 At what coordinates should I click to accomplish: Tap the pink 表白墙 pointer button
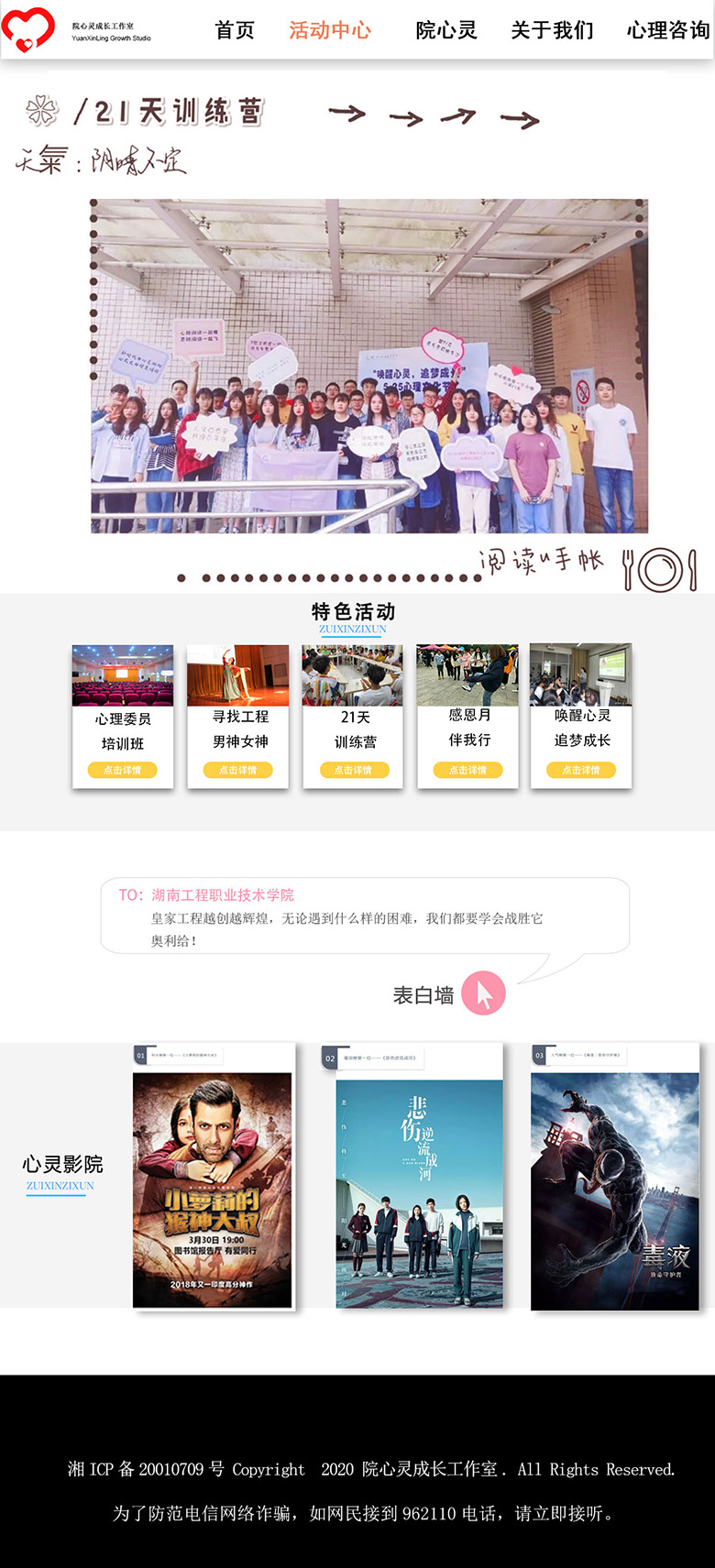(x=483, y=993)
